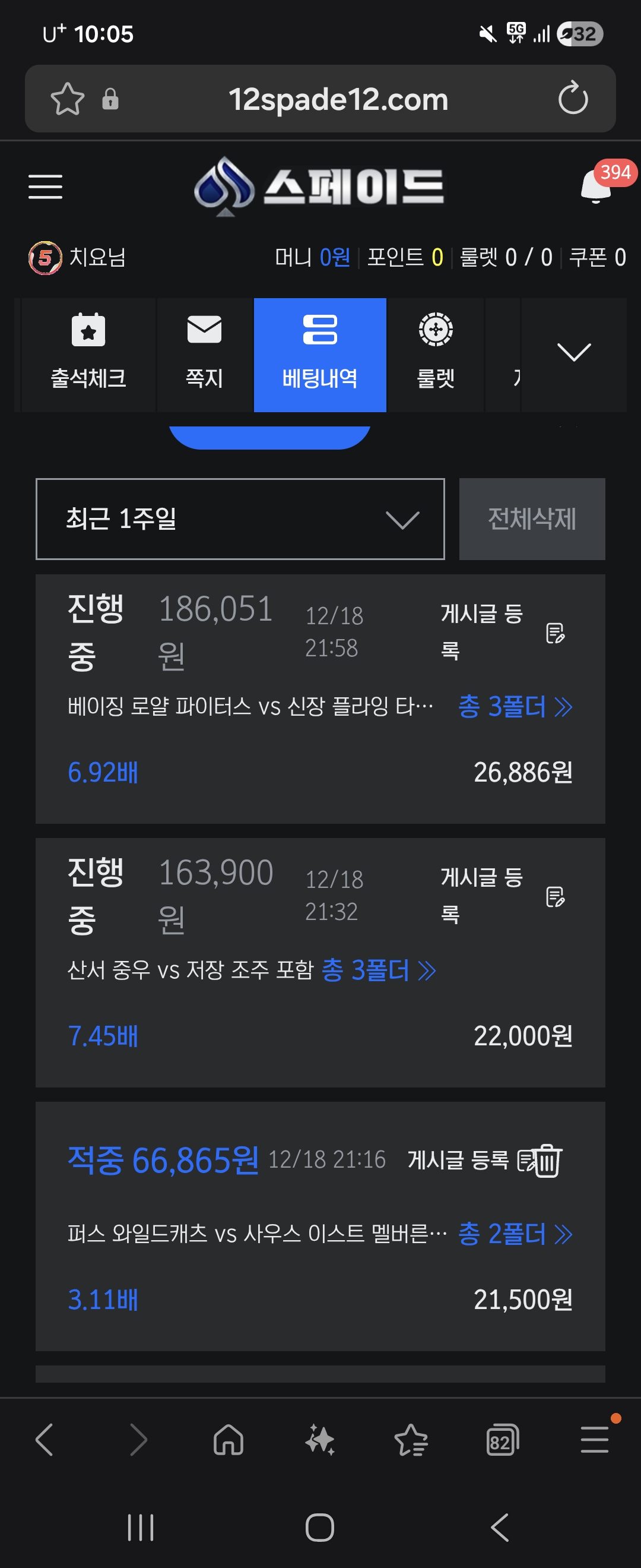The width and height of the screenshot is (641, 1568).
Task: Open the browser tabs switcher
Action: coord(502,1440)
